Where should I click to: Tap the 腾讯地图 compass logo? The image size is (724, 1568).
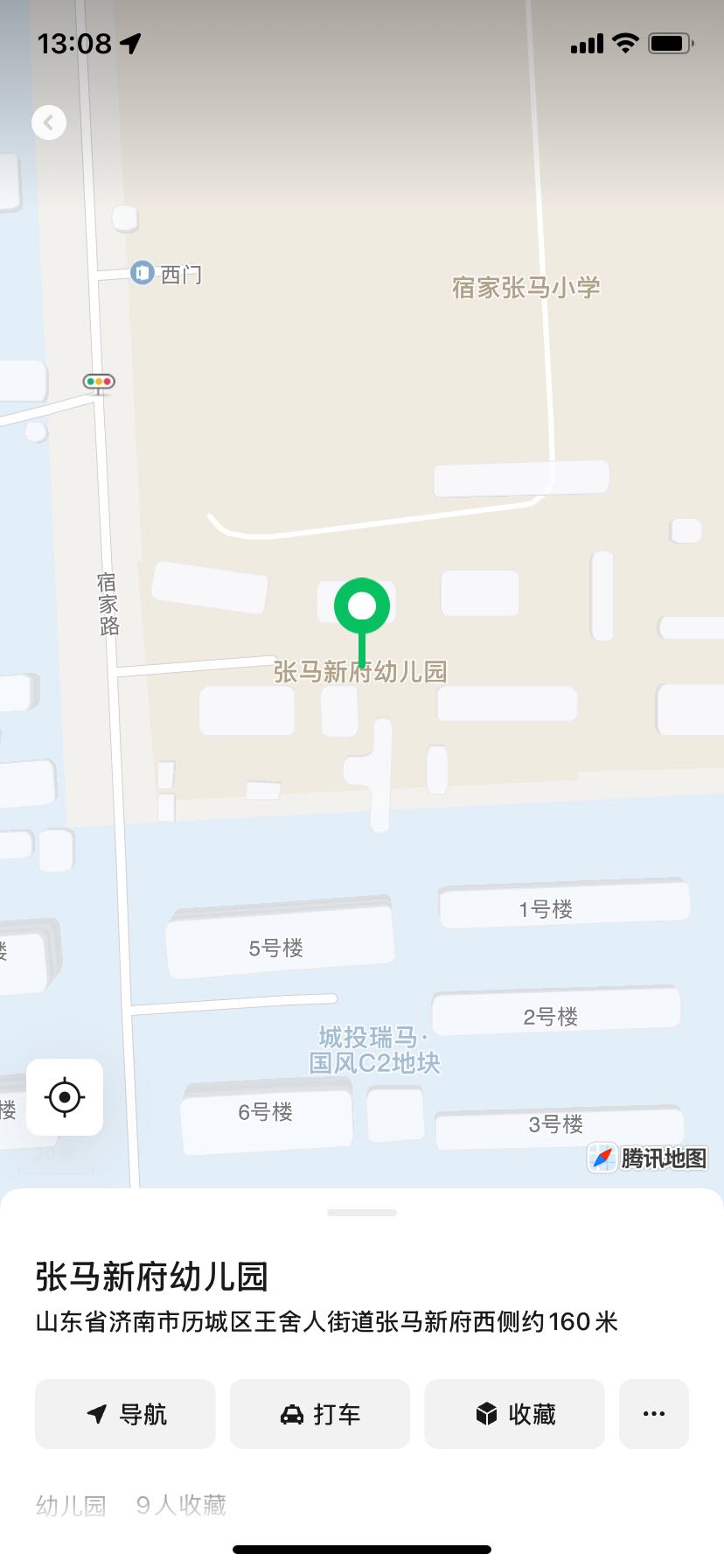point(602,1158)
